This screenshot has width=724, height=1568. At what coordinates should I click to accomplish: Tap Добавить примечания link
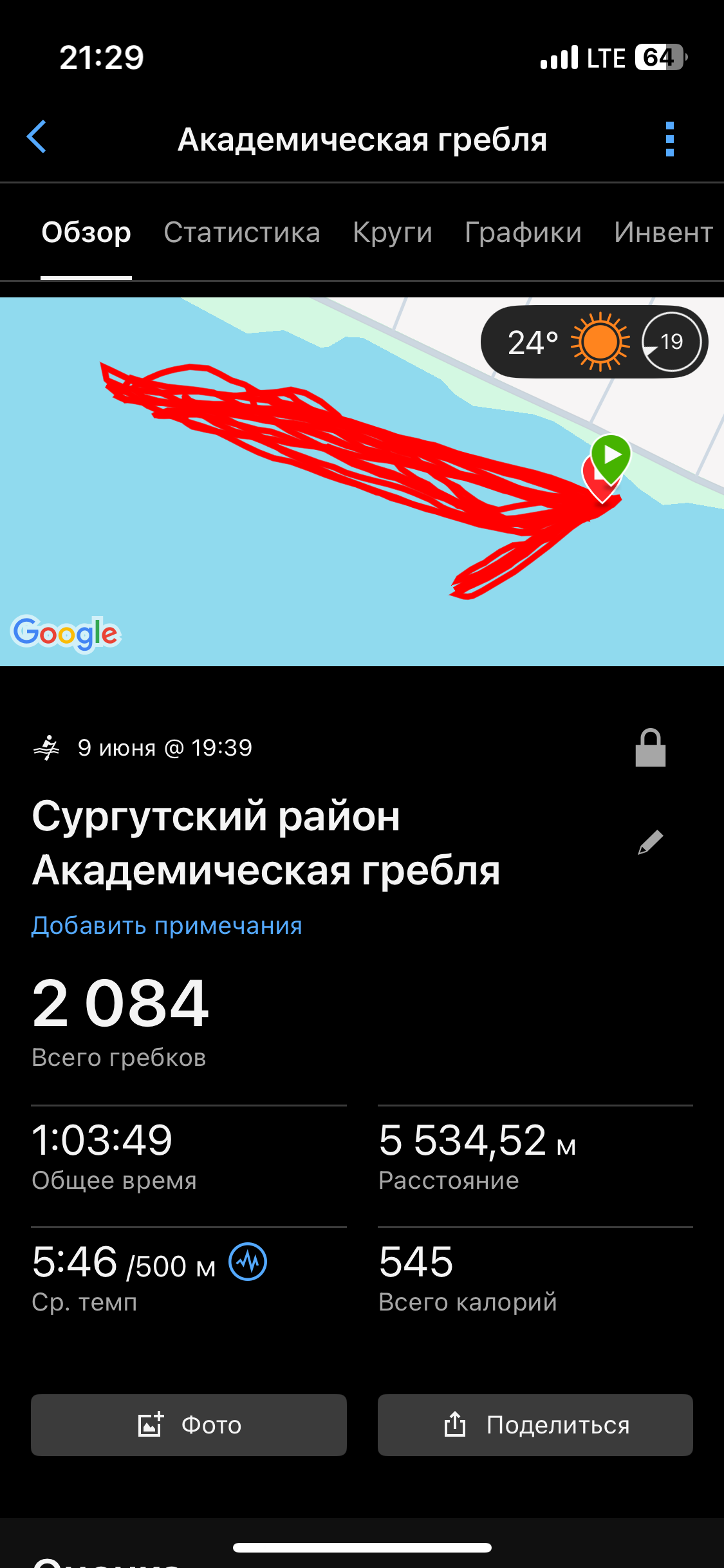pos(167,926)
